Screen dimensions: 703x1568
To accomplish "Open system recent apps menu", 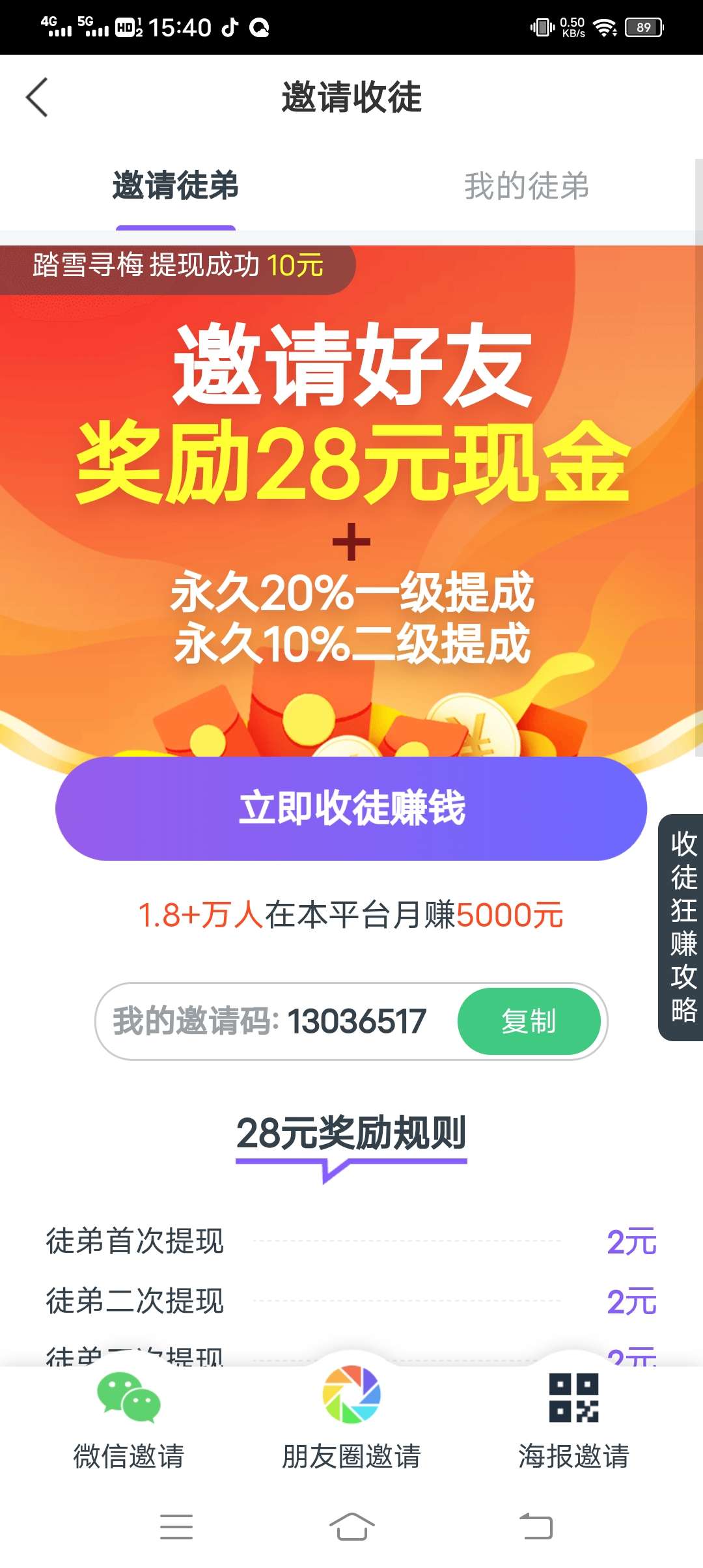I will (176, 1527).
